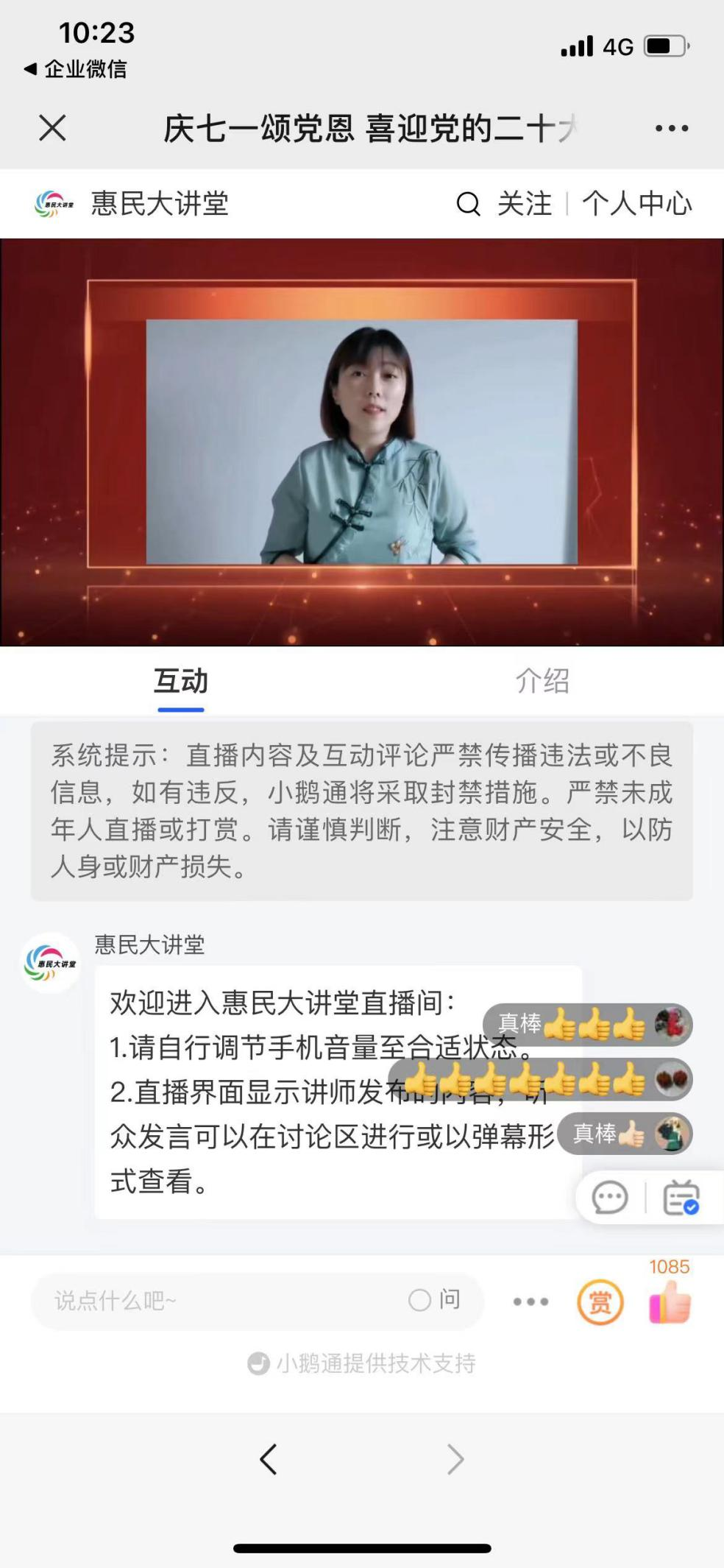Image resolution: width=724 pixels, height=1568 pixels.
Task: Open more options beside comment box
Action: [530, 1302]
